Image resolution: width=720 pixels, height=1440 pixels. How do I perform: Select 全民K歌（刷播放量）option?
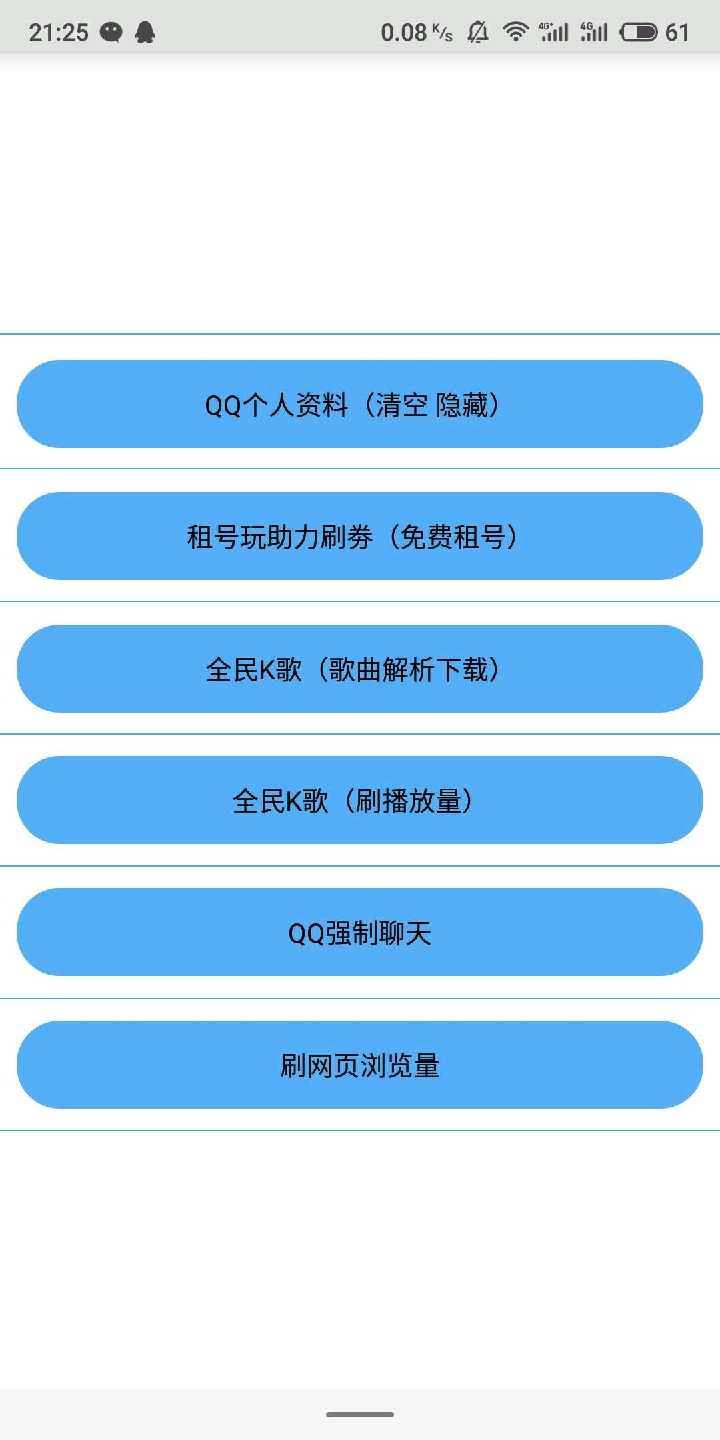point(360,800)
